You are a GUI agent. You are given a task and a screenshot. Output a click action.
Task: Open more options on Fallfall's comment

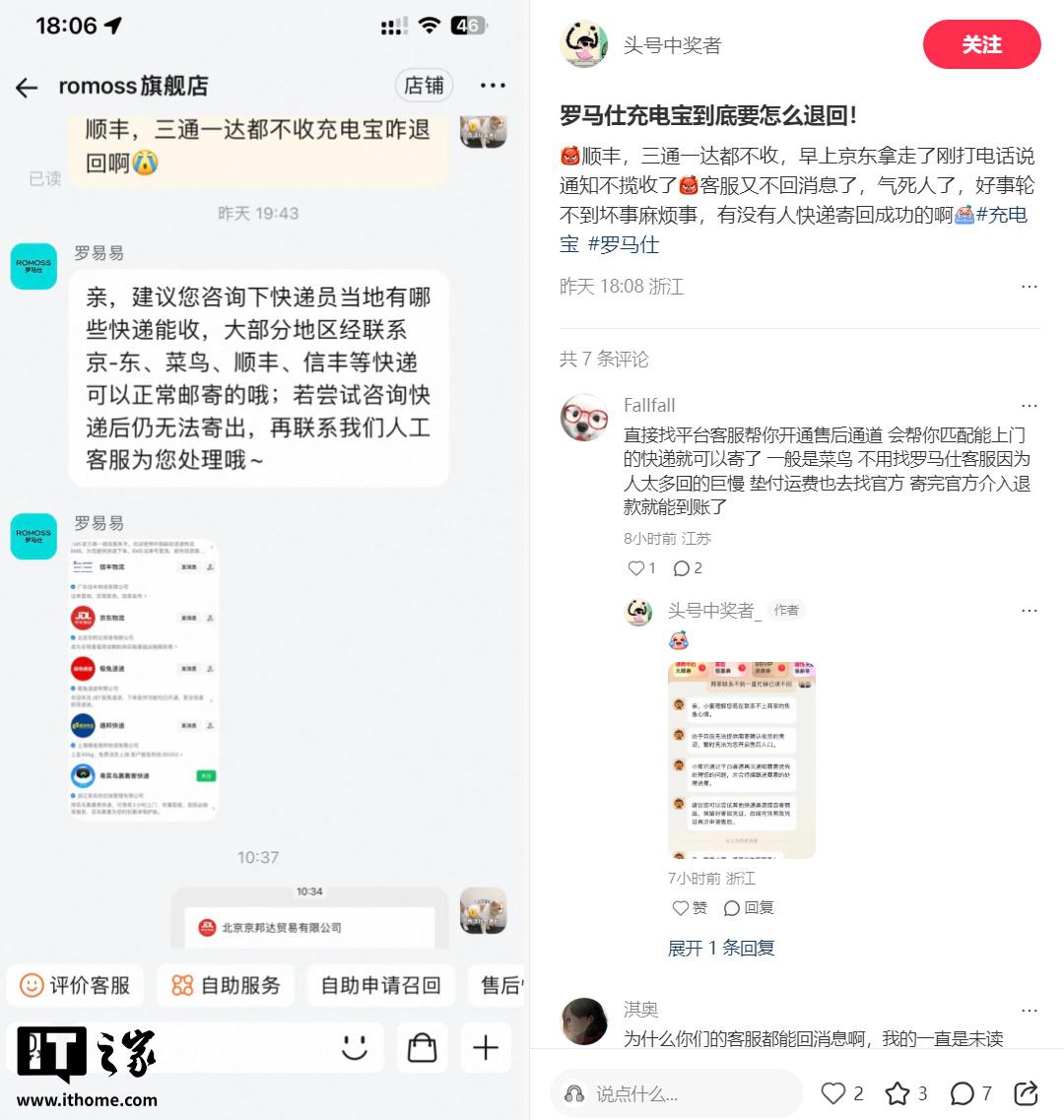coord(1029,406)
